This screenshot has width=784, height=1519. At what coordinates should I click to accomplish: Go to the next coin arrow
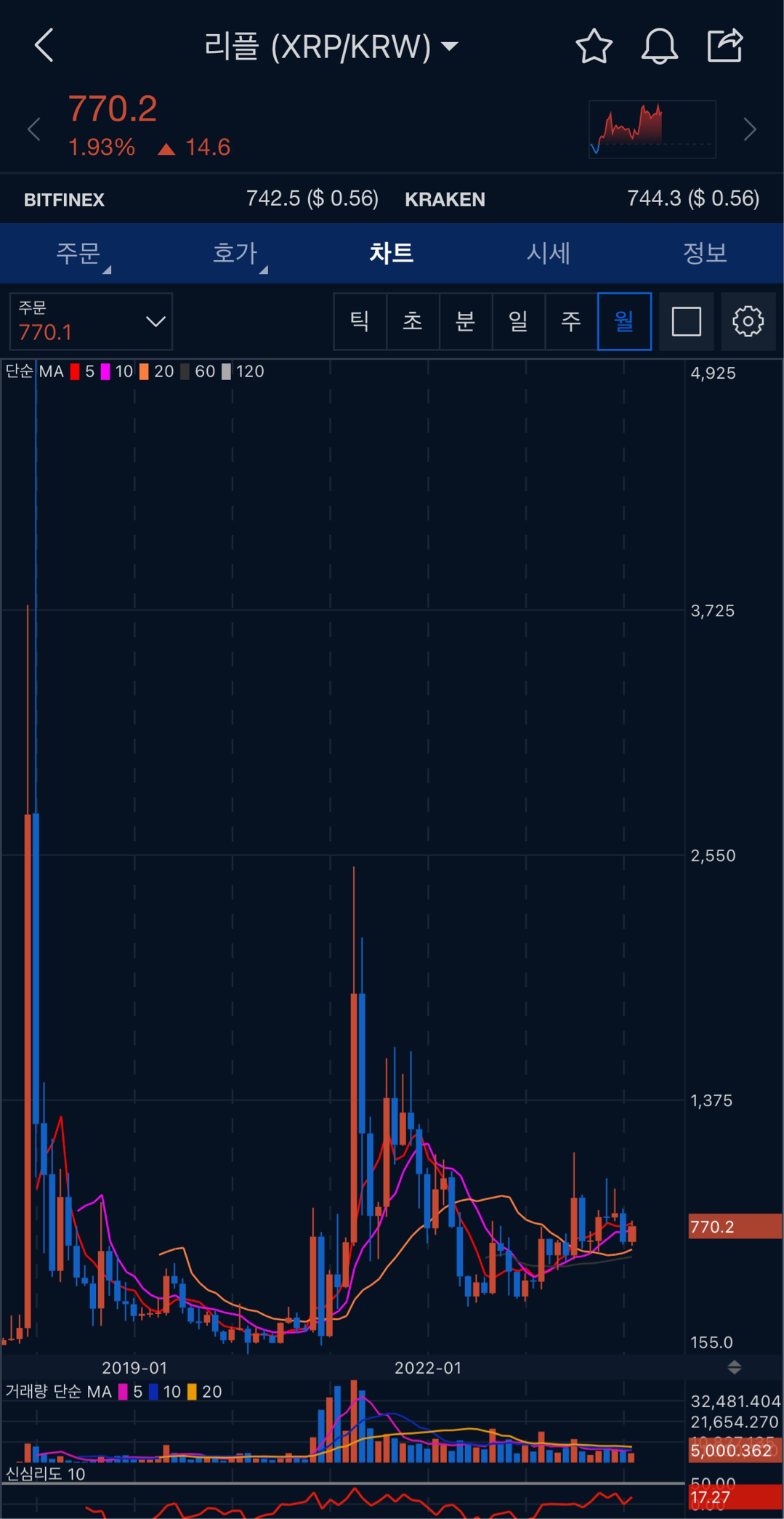click(750, 129)
